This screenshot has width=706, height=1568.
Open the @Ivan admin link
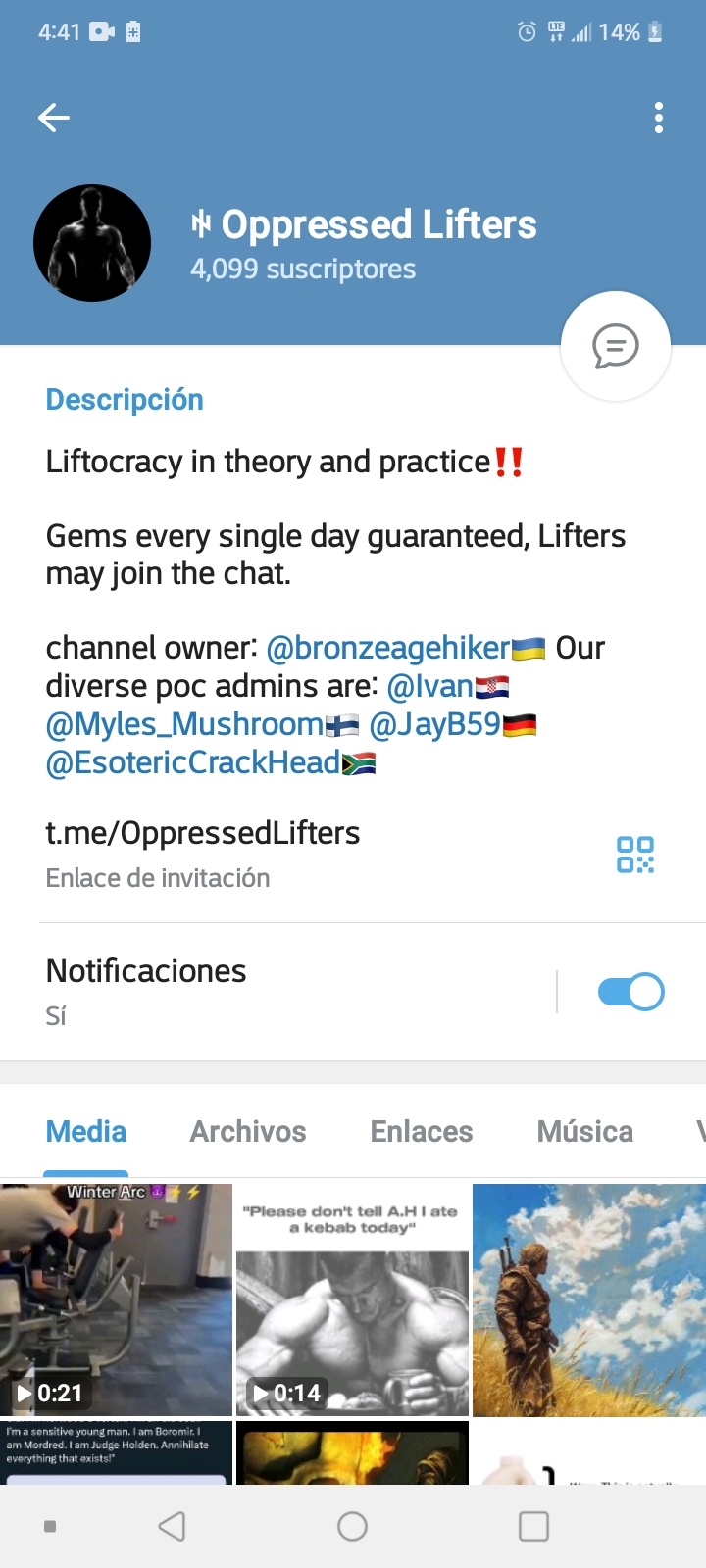[430, 686]
